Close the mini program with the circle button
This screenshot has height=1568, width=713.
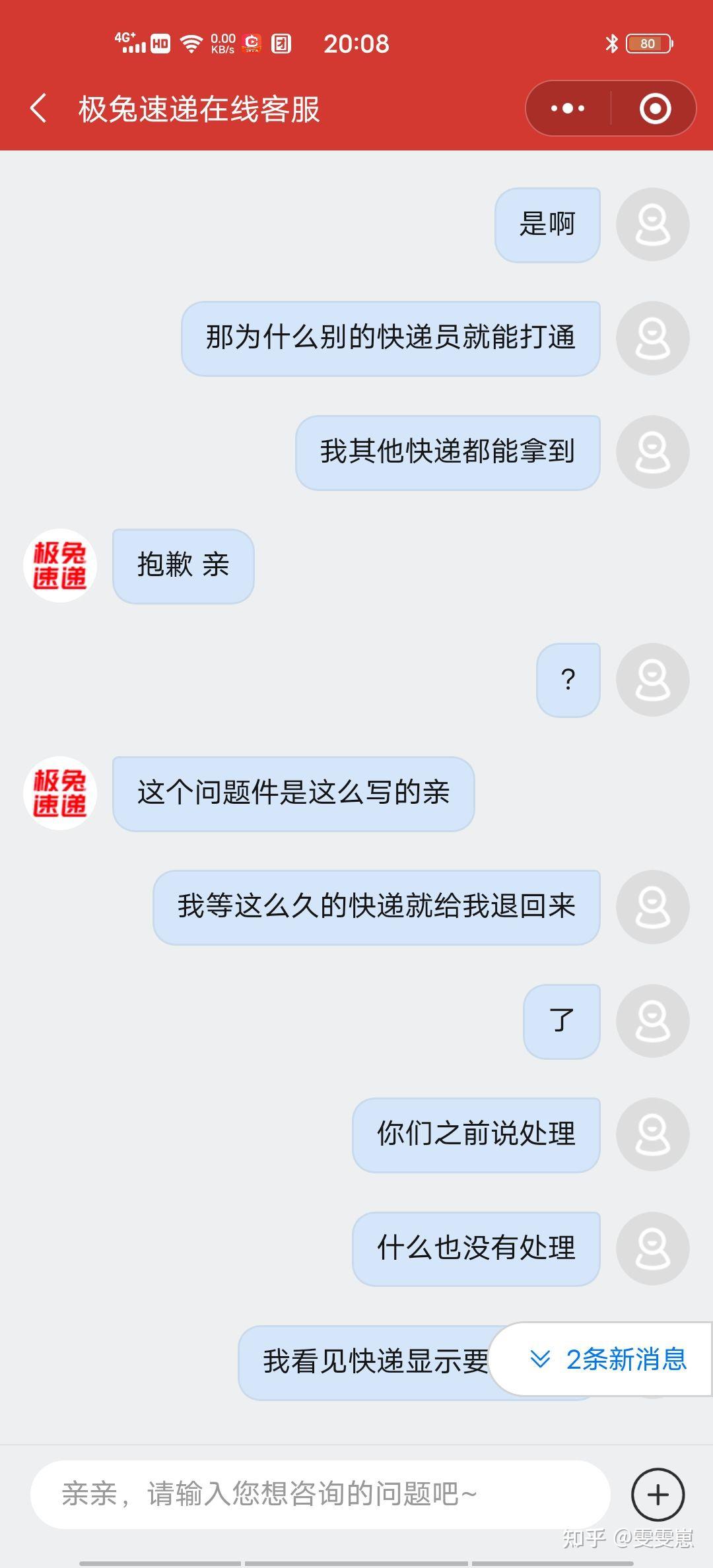tap(655, 108)
